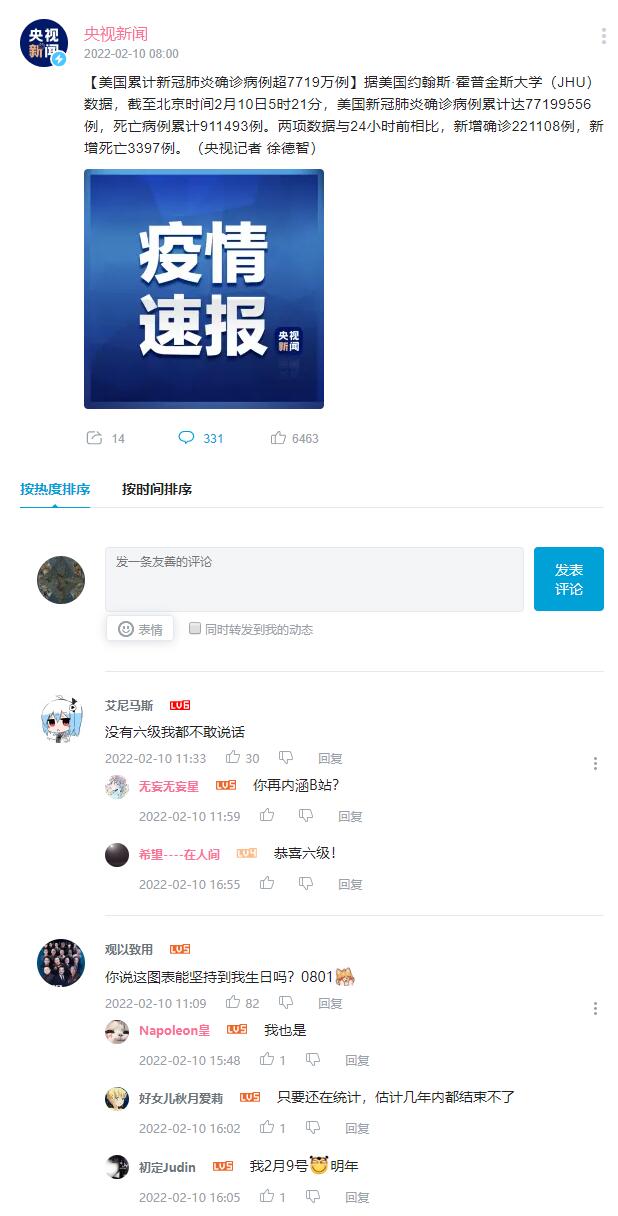The width and height of the screenshot is (618, 1216).
Task: Switch to 按热度排序 tab
Action: coord(55,489)
